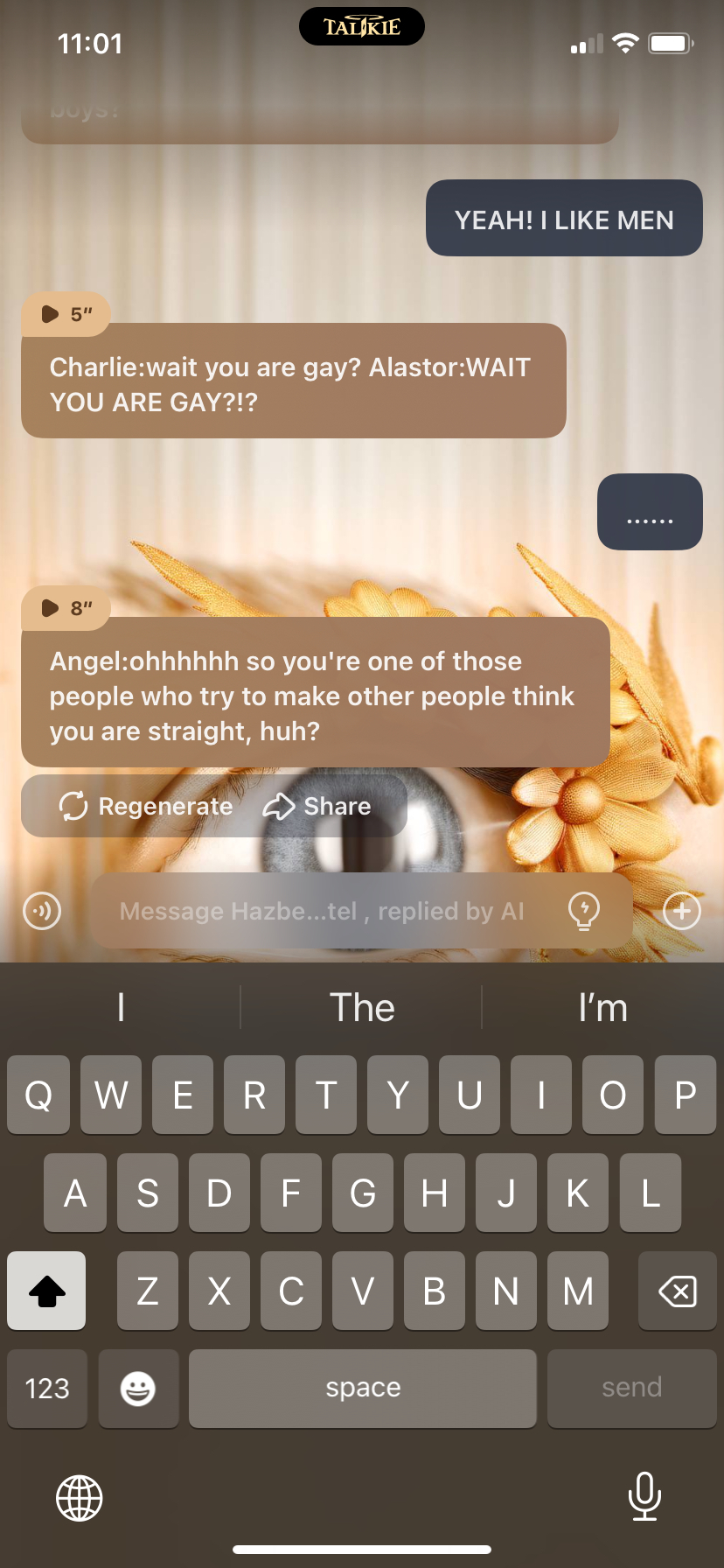Open the emoji keyboard
This screenshot has width=724, height=1568.
(138, 1389)
